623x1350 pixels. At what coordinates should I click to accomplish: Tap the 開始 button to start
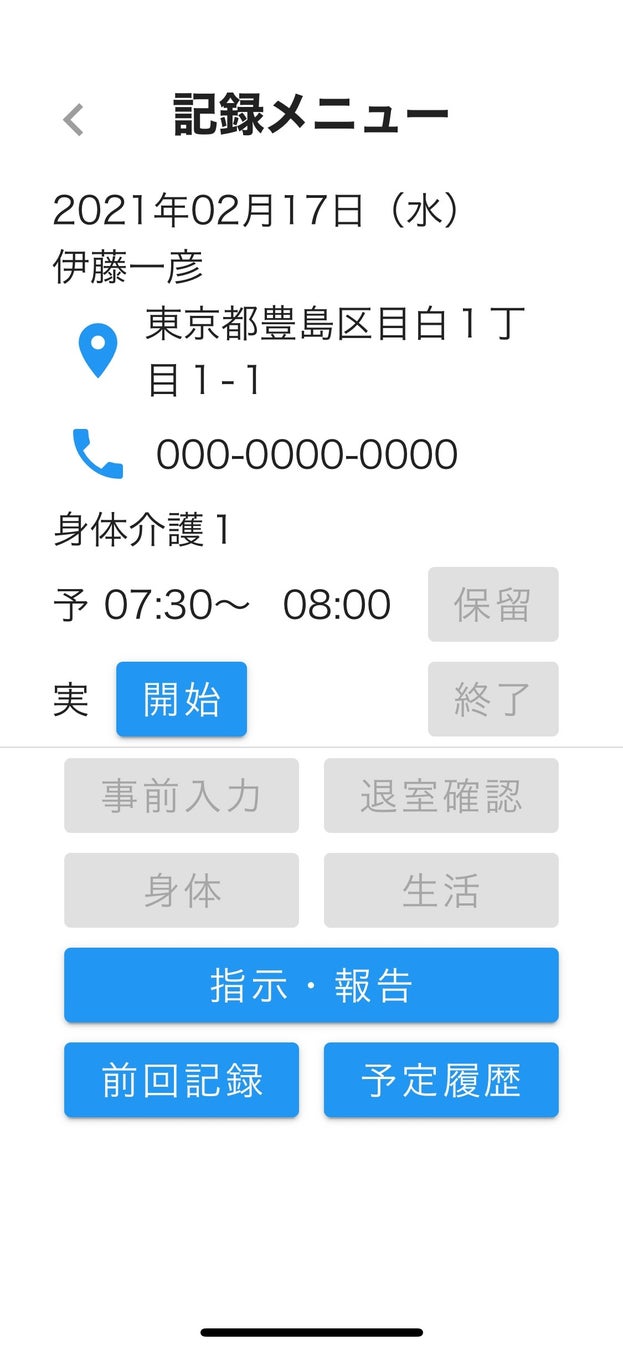[181, 699]
